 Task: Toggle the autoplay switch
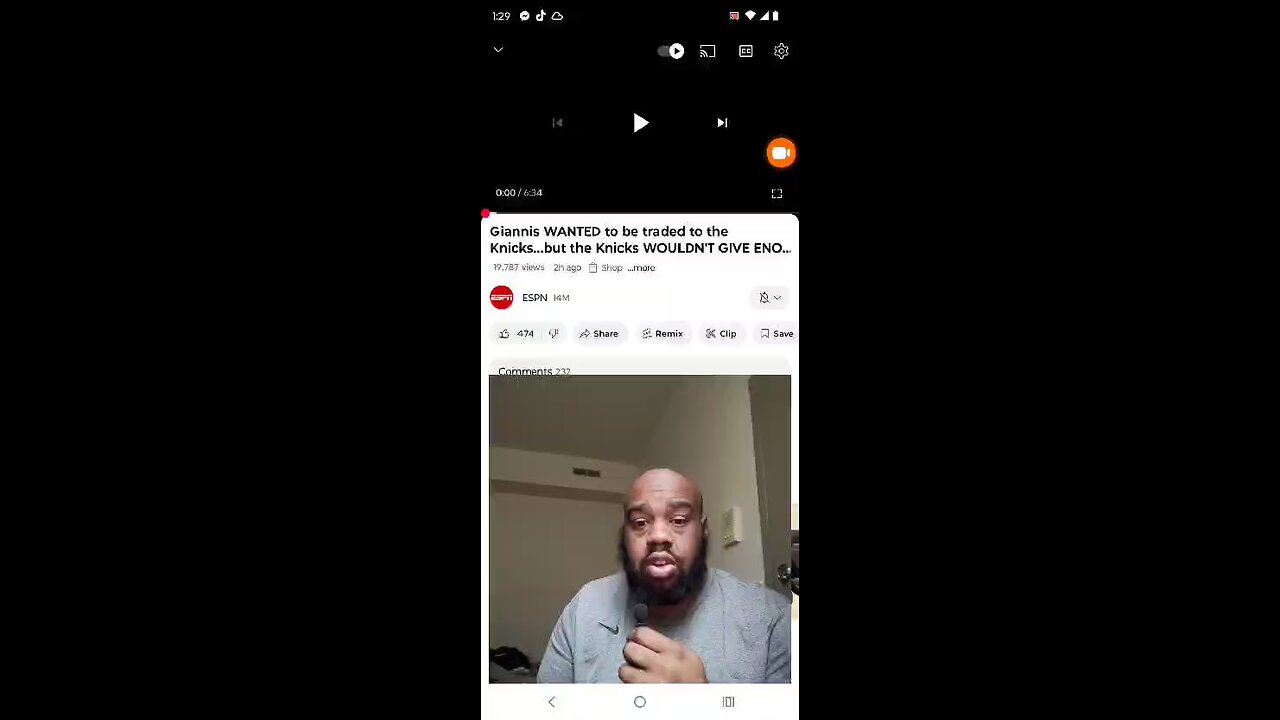coord(671,51)
